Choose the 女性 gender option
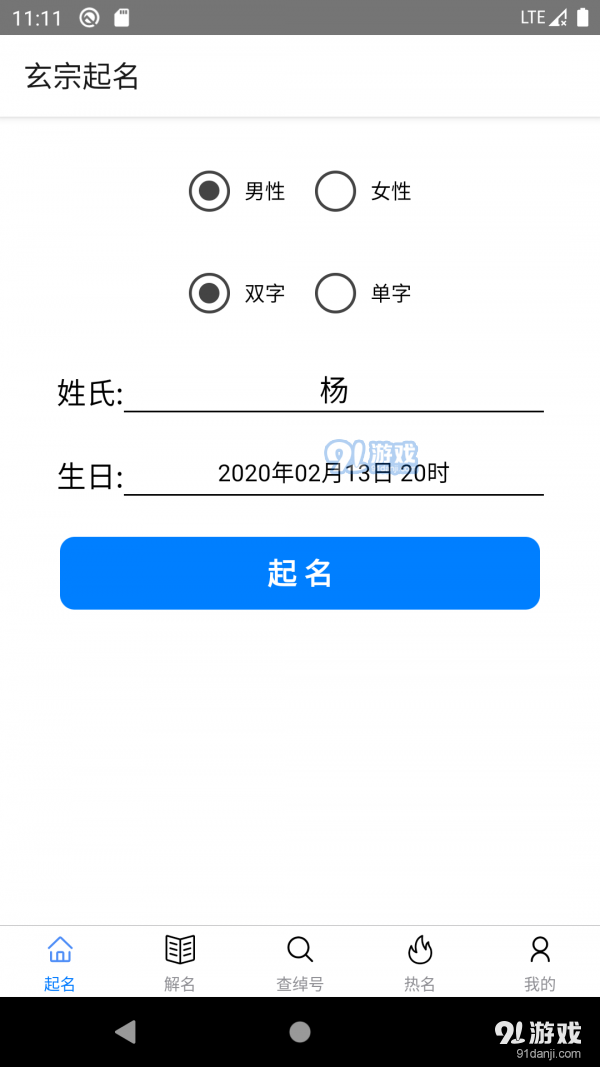600x1067 pixels. [x=336, y=191]
